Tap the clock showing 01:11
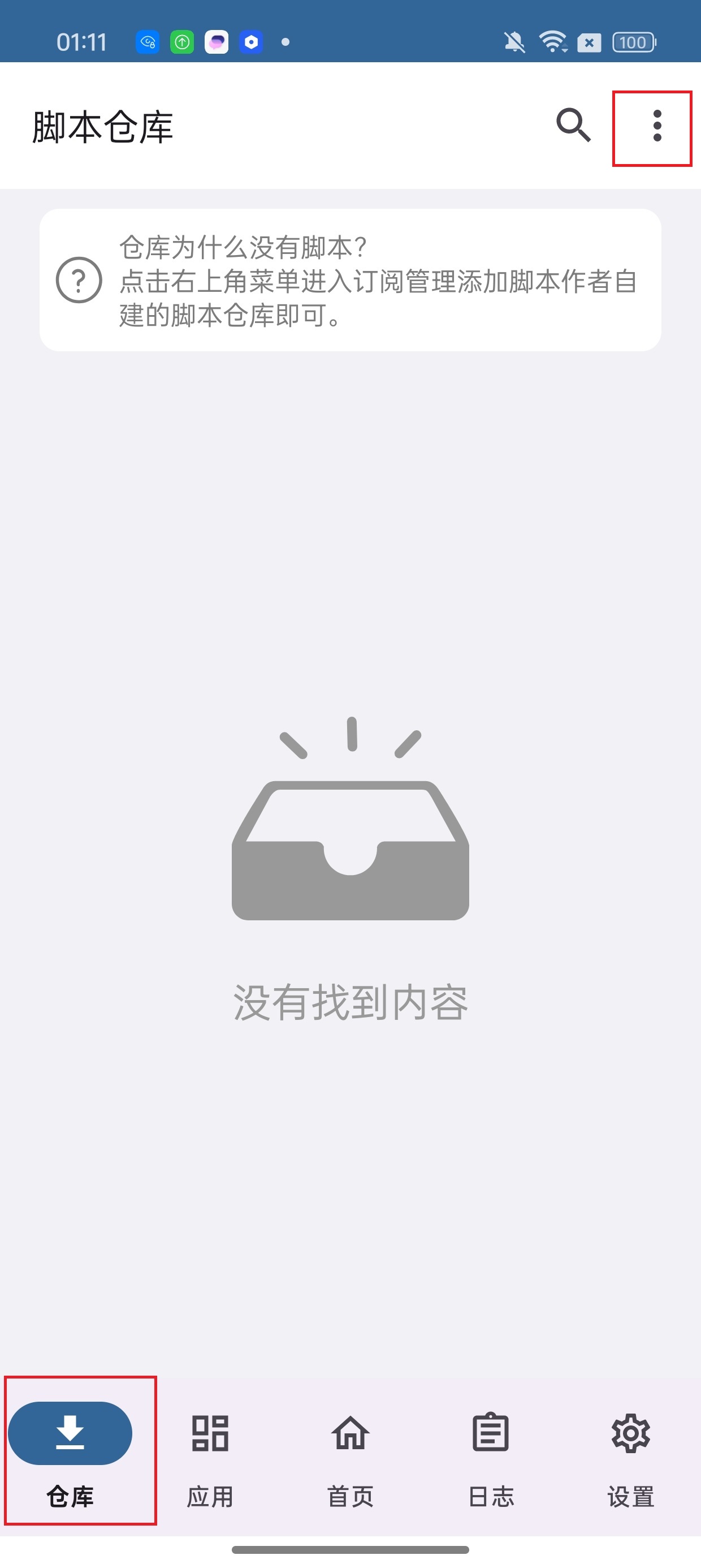Viewport: 701px width, 1568px height. [x=82, y=41]
